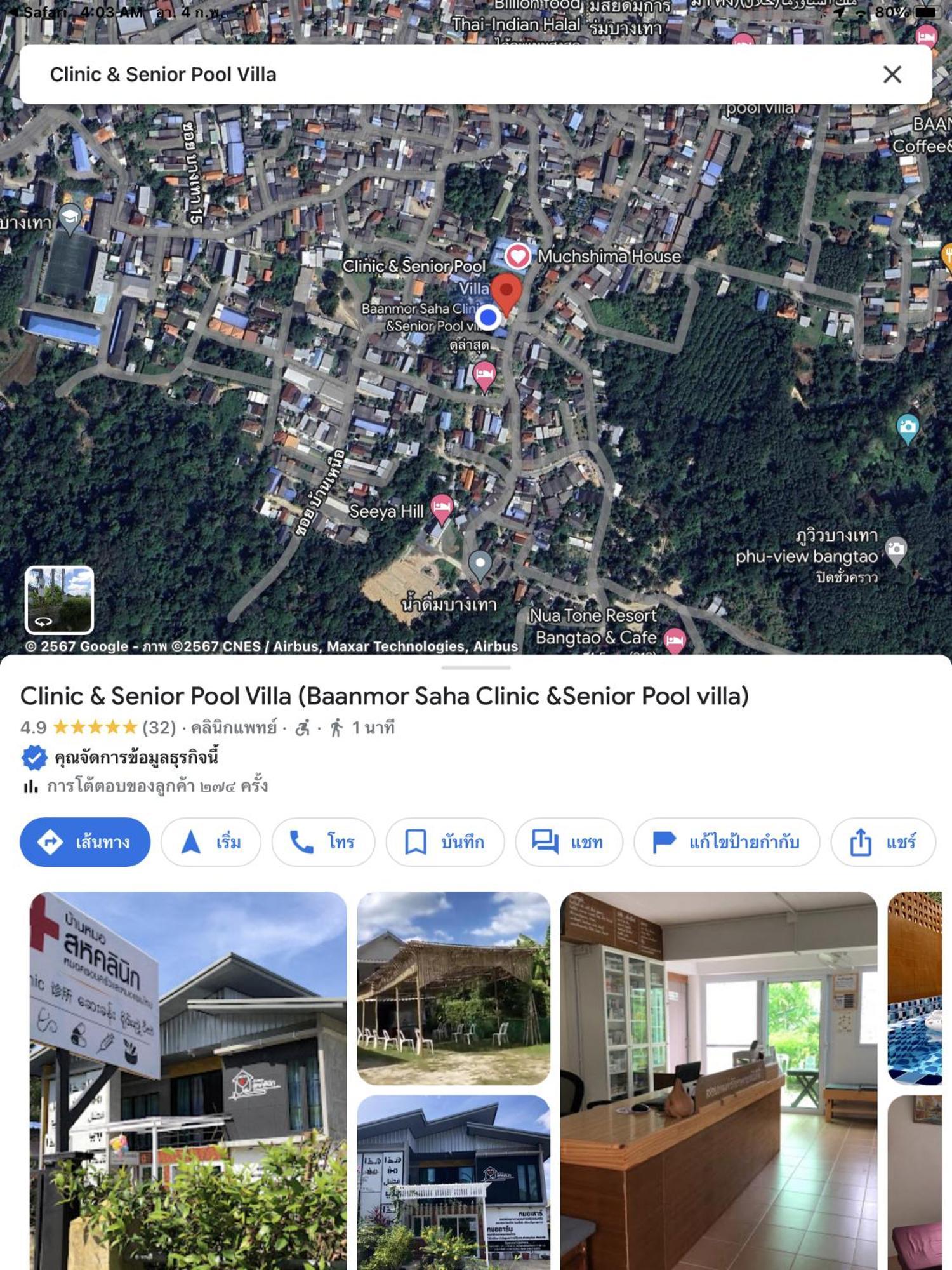Select the Muchshima House map marker

click(517, 257)
